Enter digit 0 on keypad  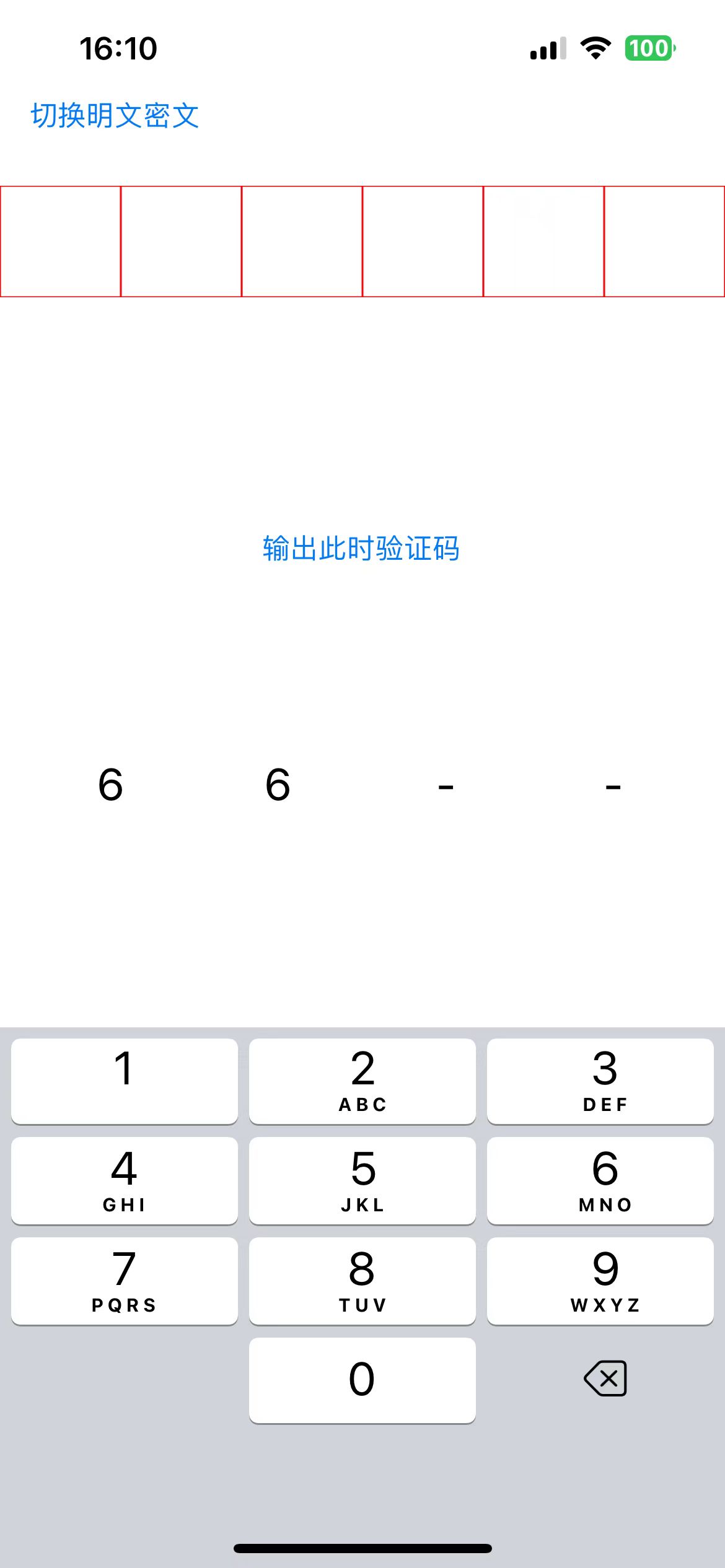pos(362,1380)
